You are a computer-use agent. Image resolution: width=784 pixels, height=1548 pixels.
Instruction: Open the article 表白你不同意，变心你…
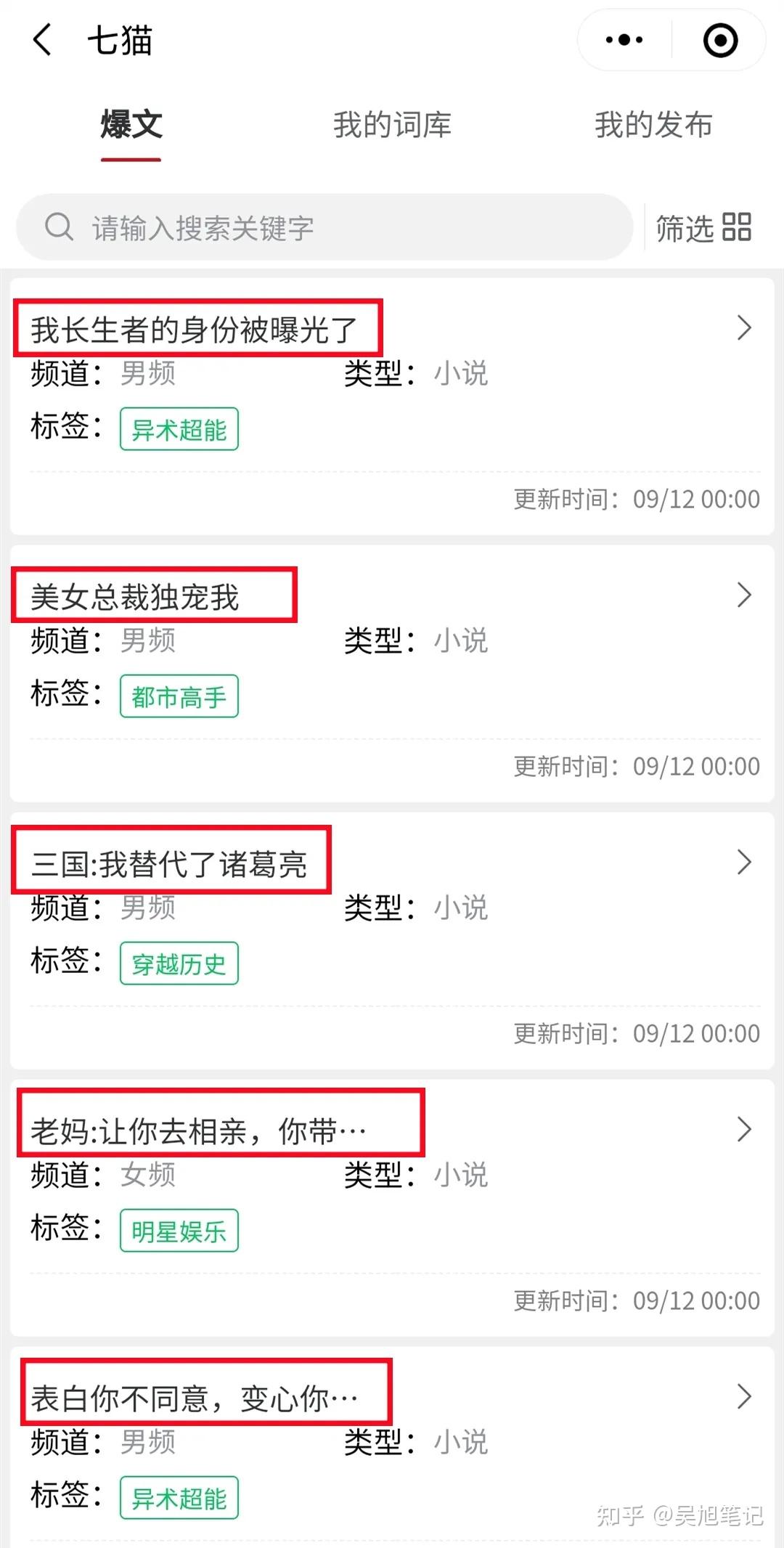192,1396
